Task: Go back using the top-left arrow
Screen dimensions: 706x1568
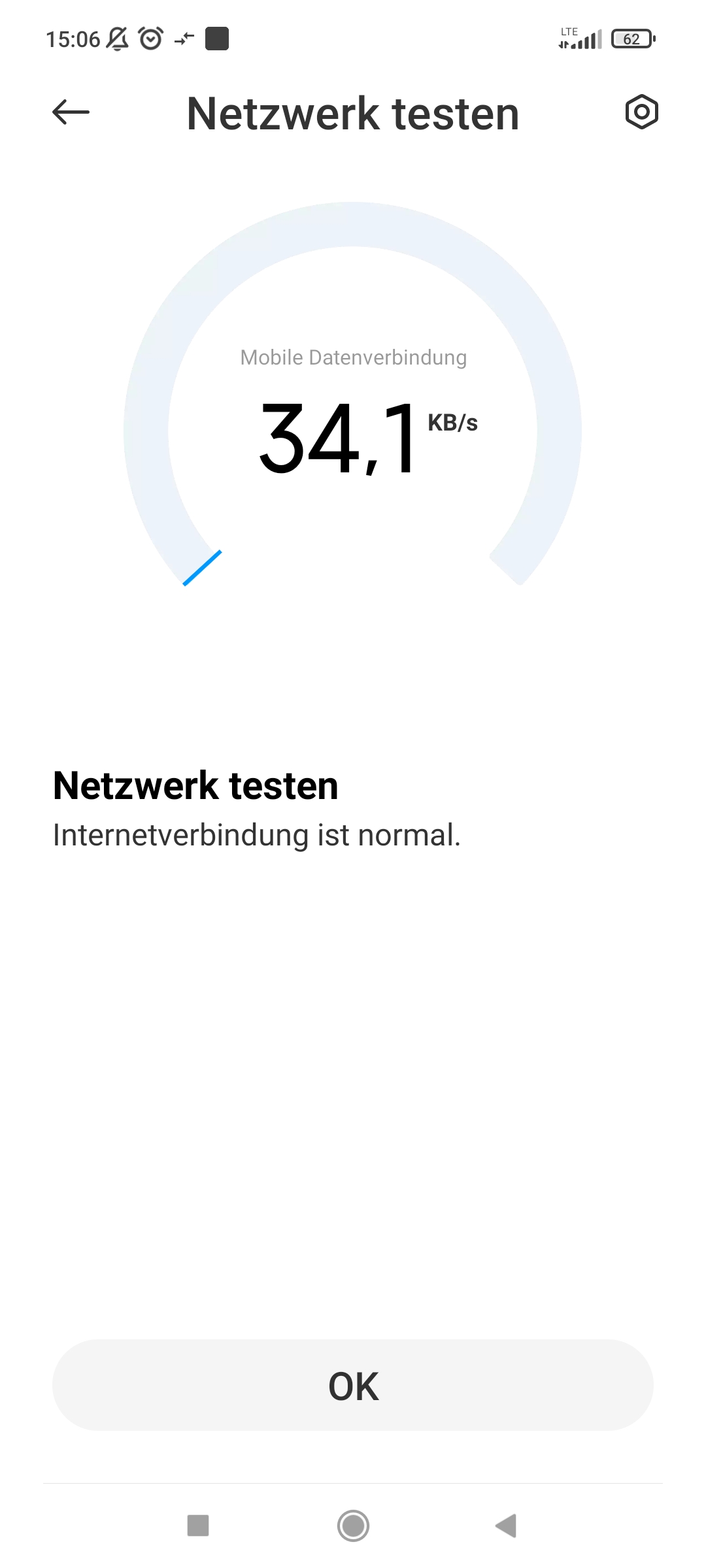Action: (x=71, y=112)
